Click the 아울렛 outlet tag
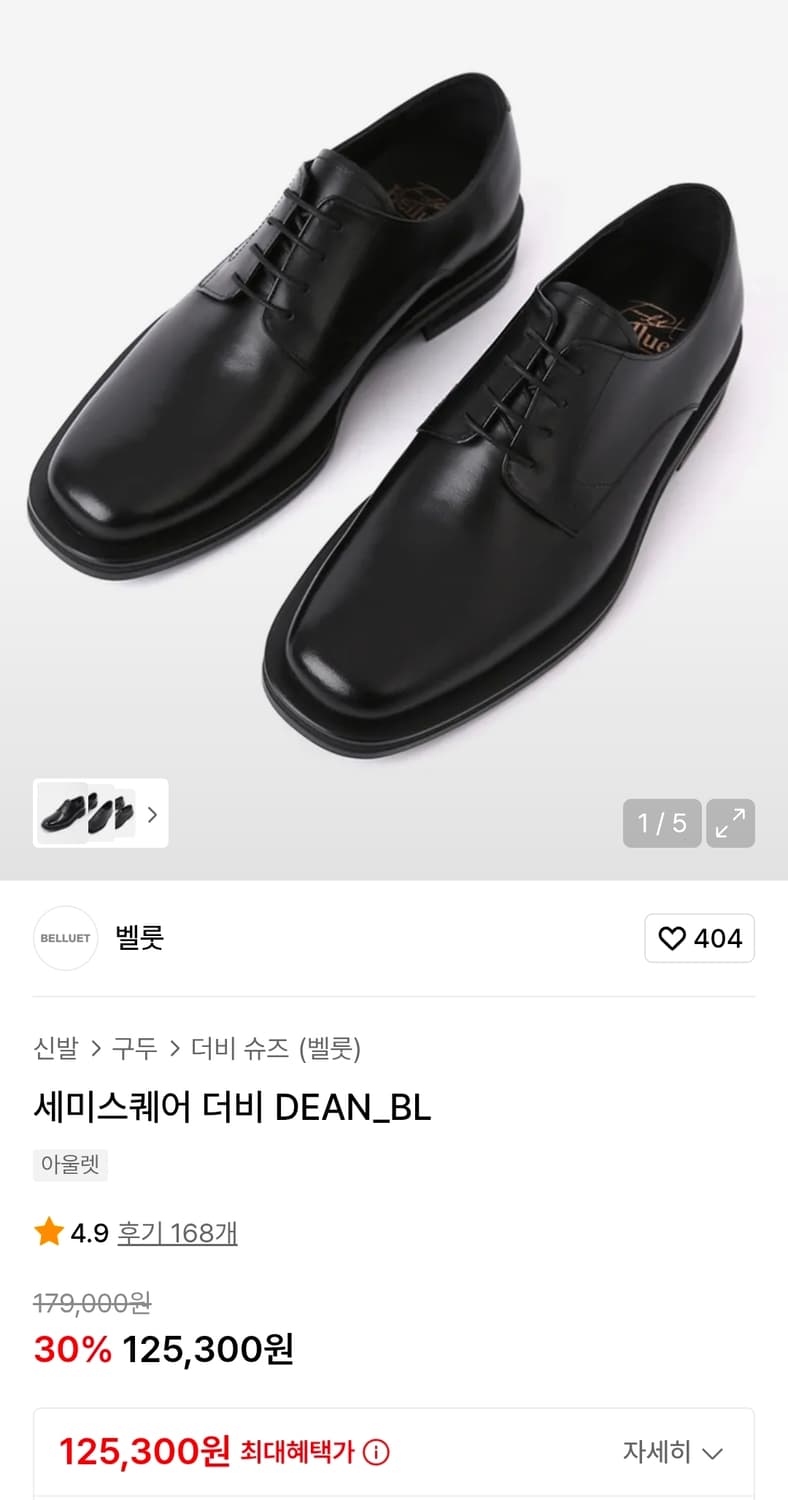788x1500 pixels. (70, 1165)
